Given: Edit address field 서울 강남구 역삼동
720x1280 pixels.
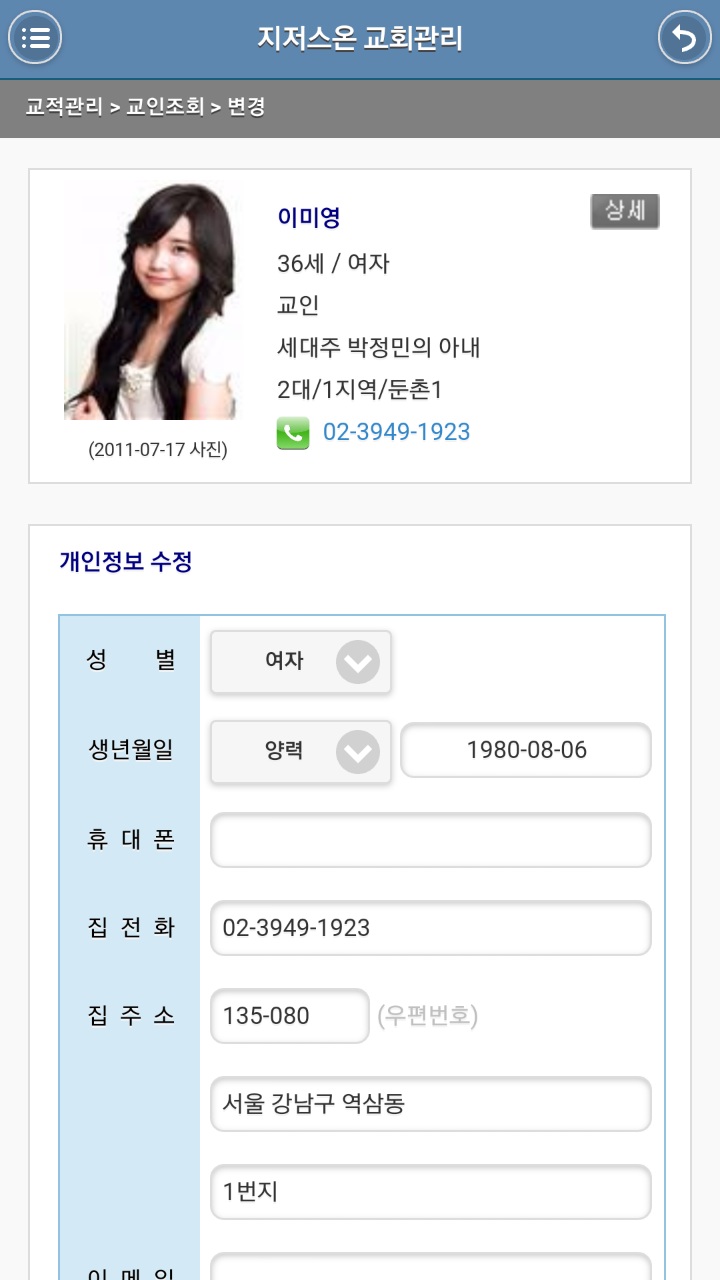Looking at the screenshot, I should (431, 1104).
